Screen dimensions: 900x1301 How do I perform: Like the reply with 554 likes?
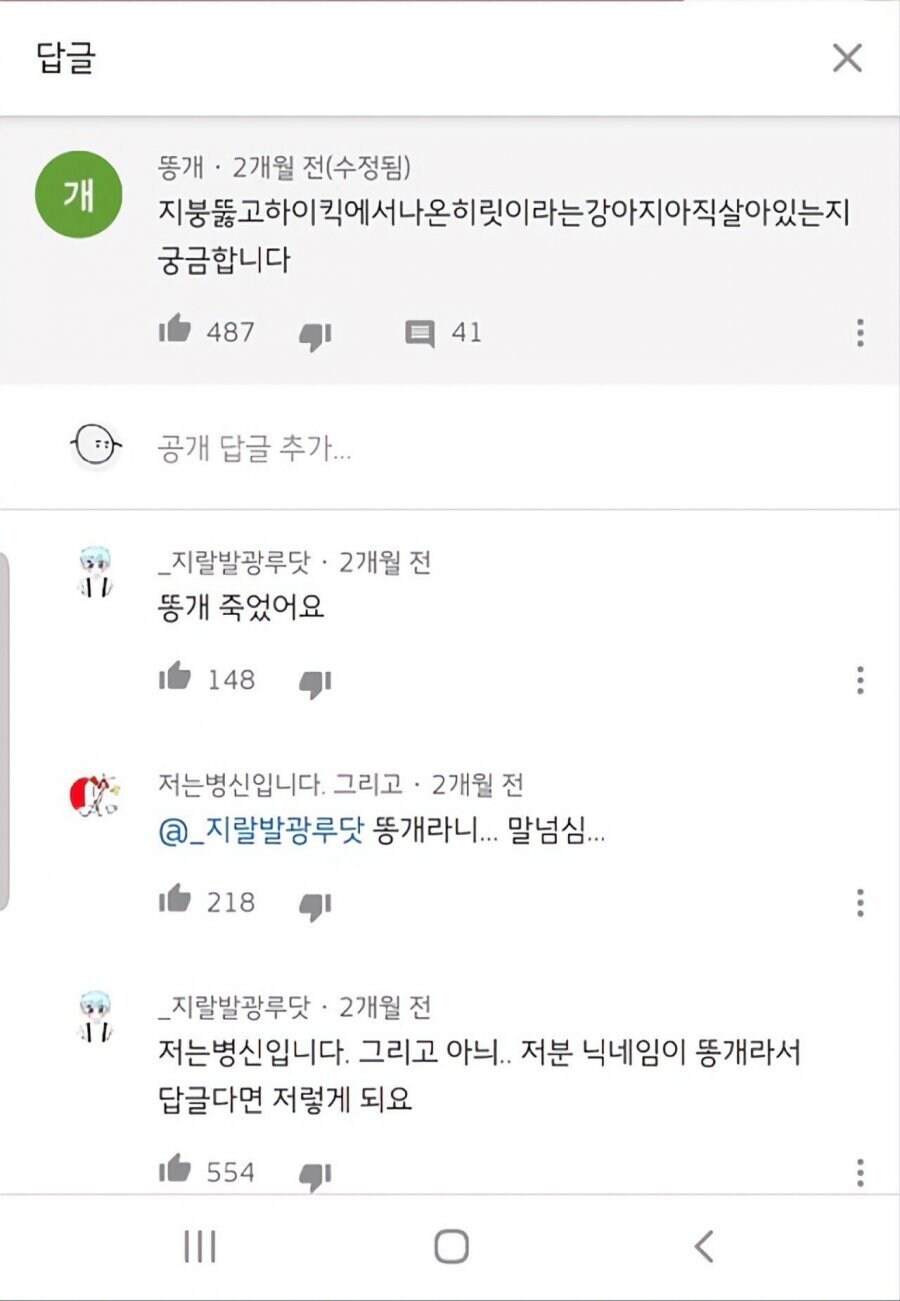175,1168
